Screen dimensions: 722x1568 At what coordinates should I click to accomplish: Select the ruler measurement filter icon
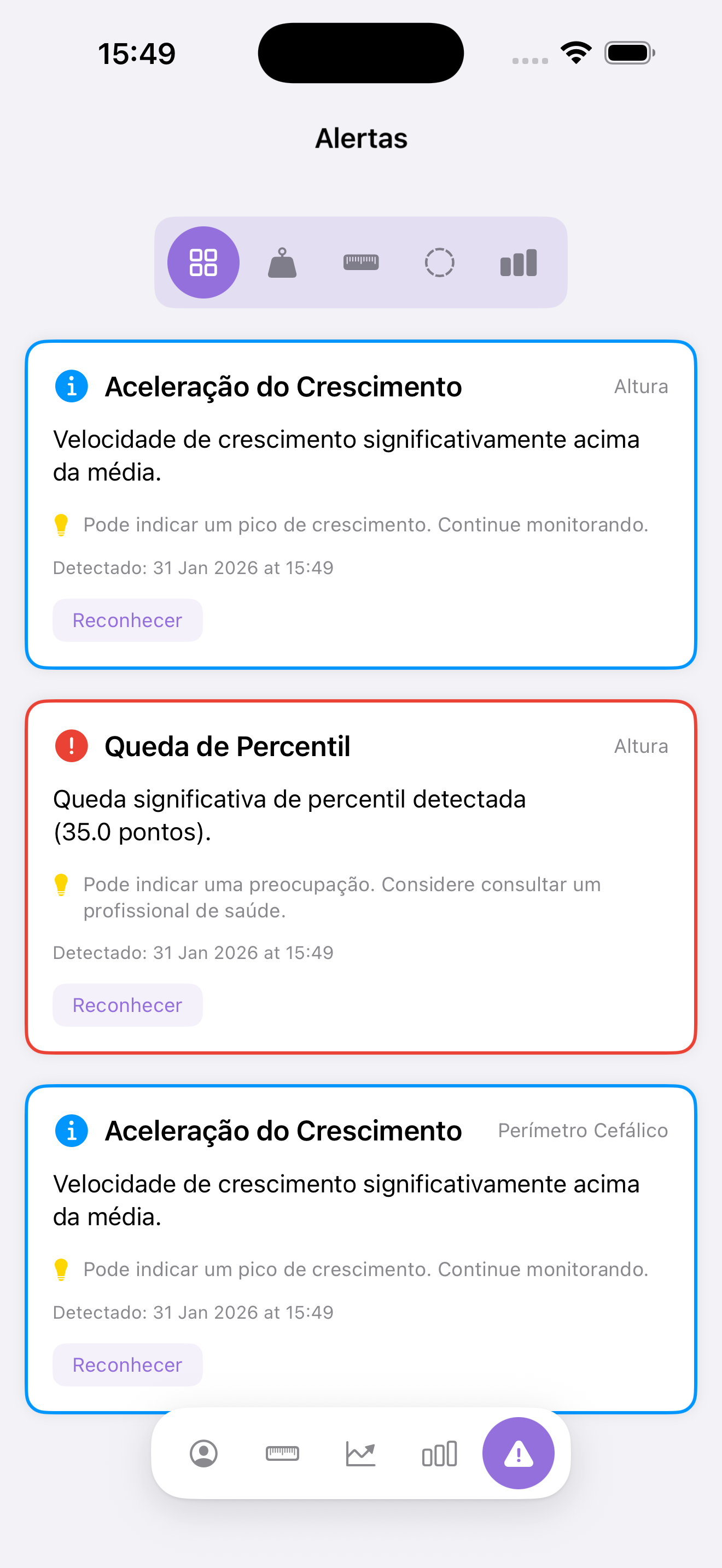(x=361, y=262)
